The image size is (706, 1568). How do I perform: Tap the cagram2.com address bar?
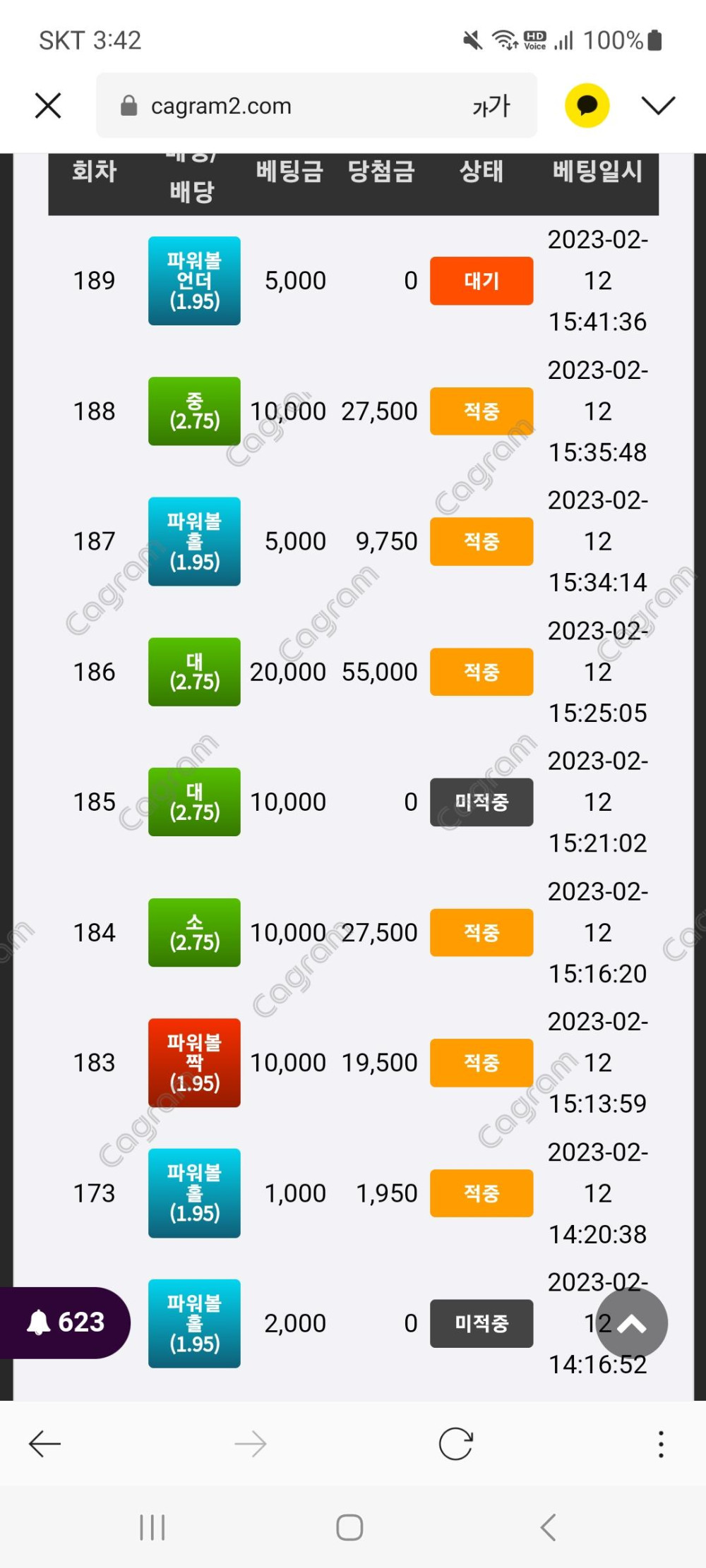tap(282, 106)
